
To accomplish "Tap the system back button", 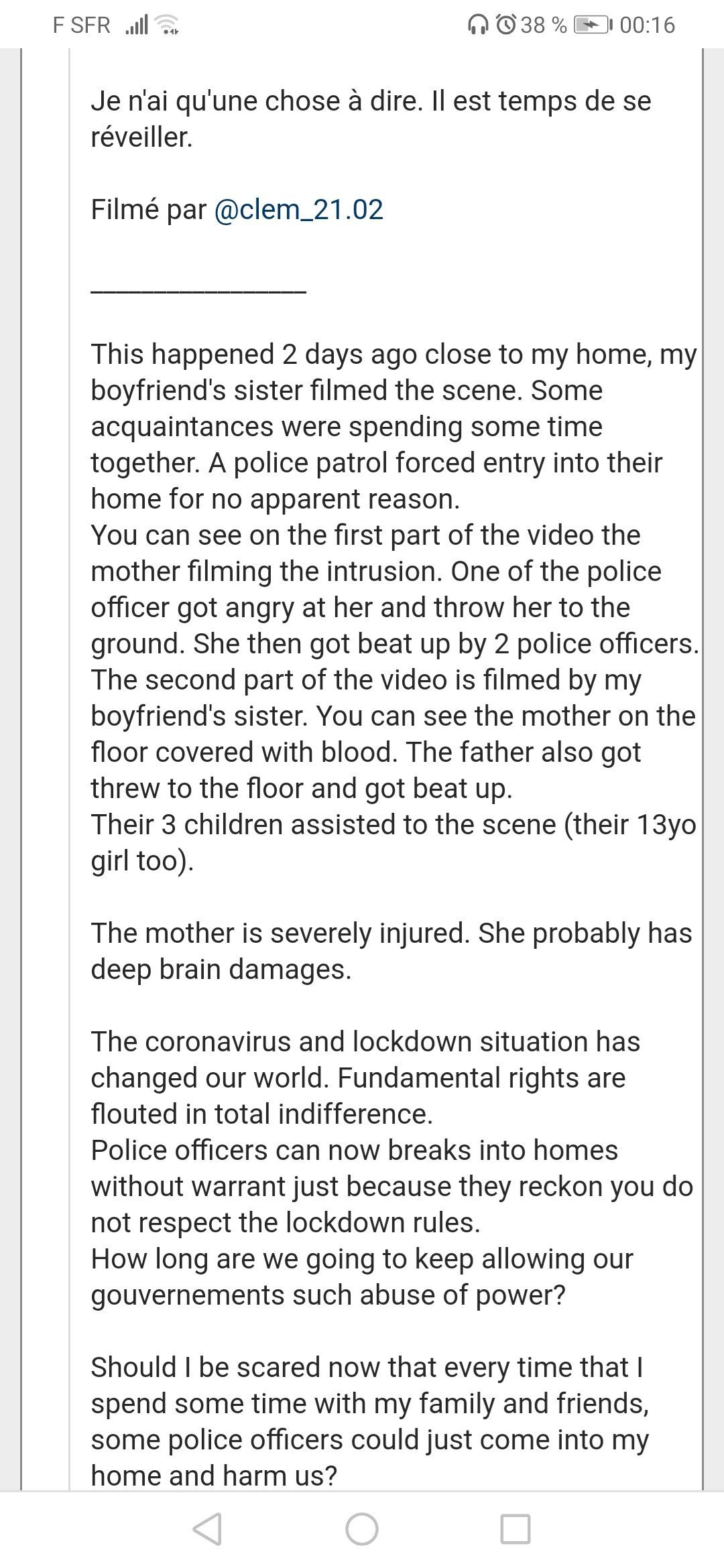I will (x=207, y=1529).
